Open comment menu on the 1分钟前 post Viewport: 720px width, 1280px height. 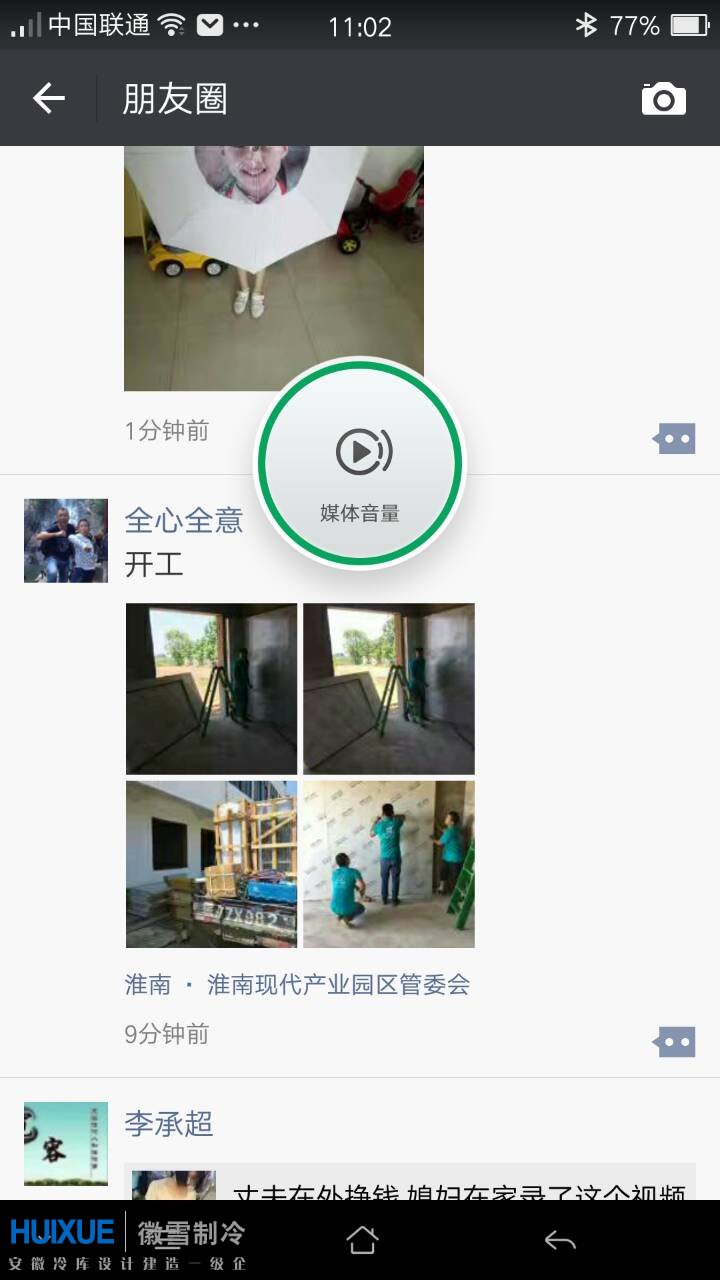pos(674,438)
